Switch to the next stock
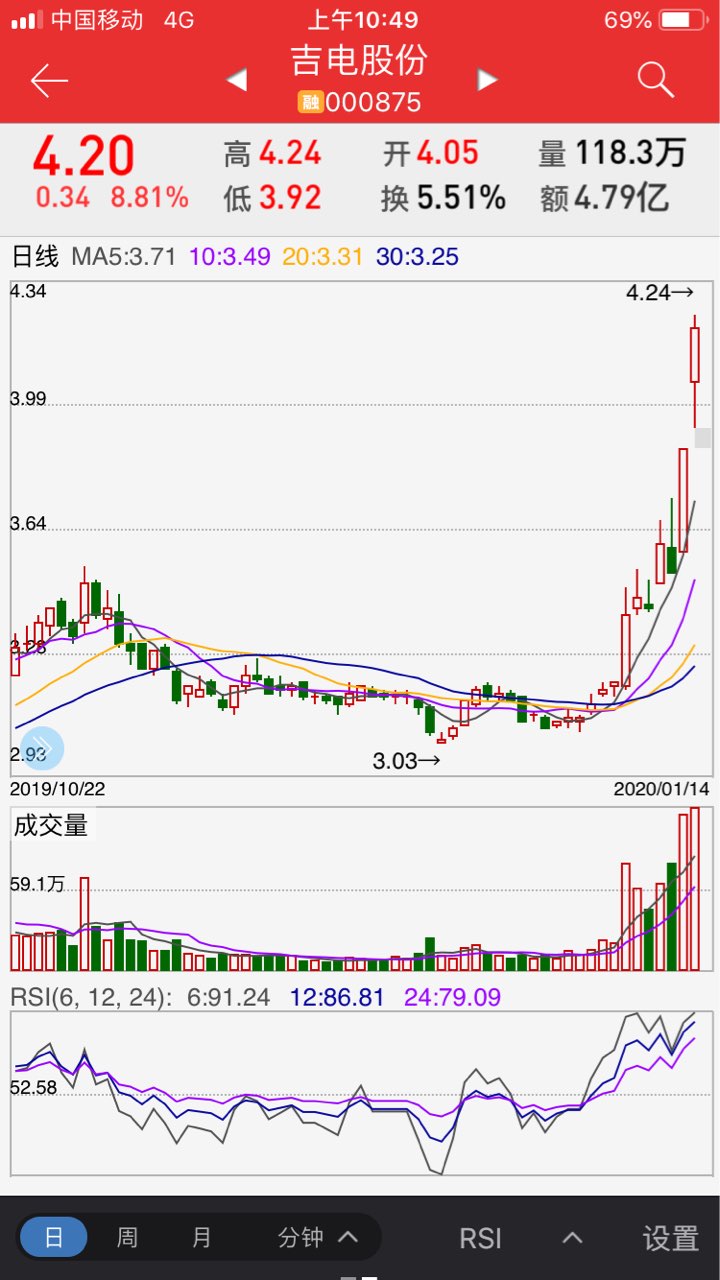 (487, 80)
